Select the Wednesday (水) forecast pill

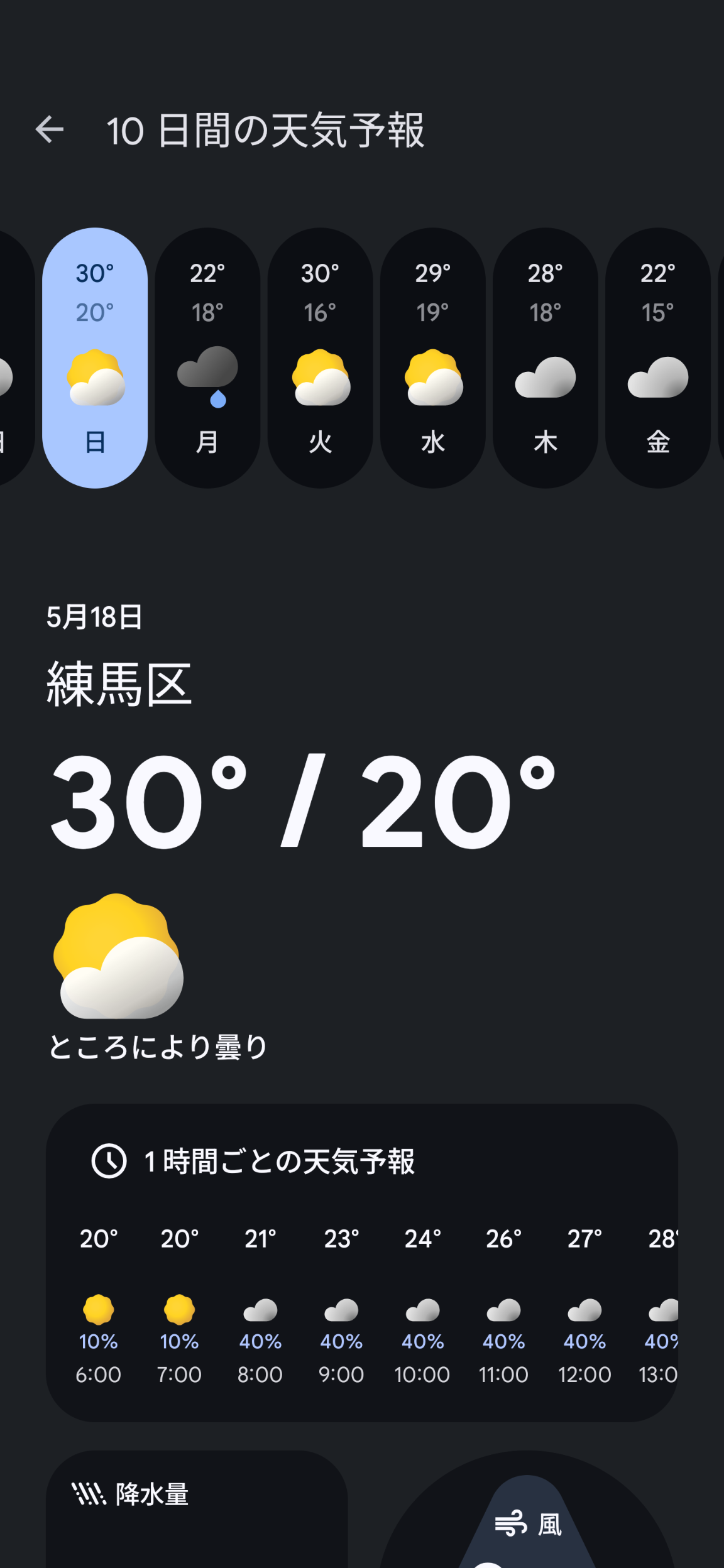click(432, 358)
